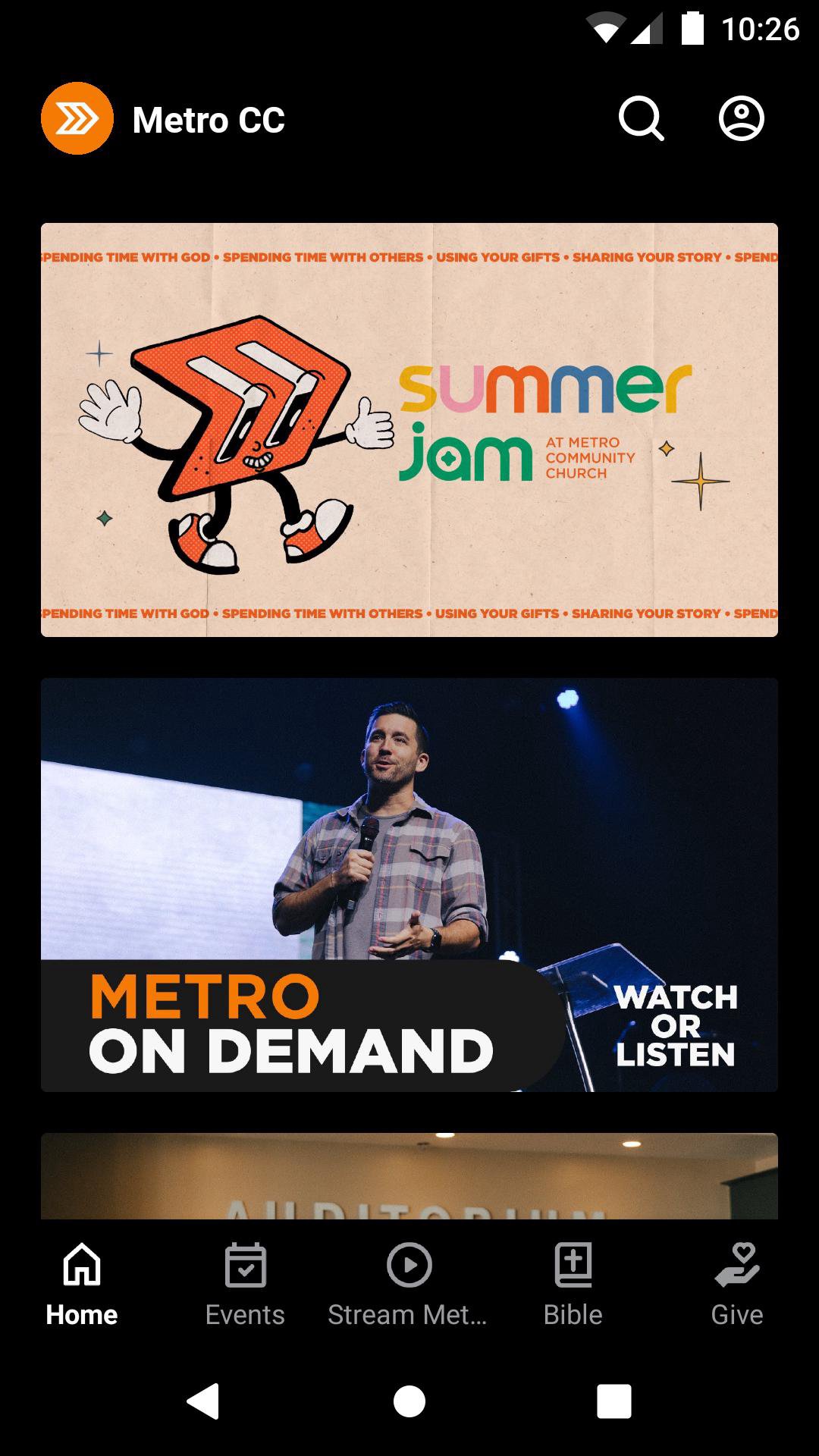819x1456 pixels.
Task: Switch to the Bible tab
Action: pyautogui.click(x=573, y=1283)
